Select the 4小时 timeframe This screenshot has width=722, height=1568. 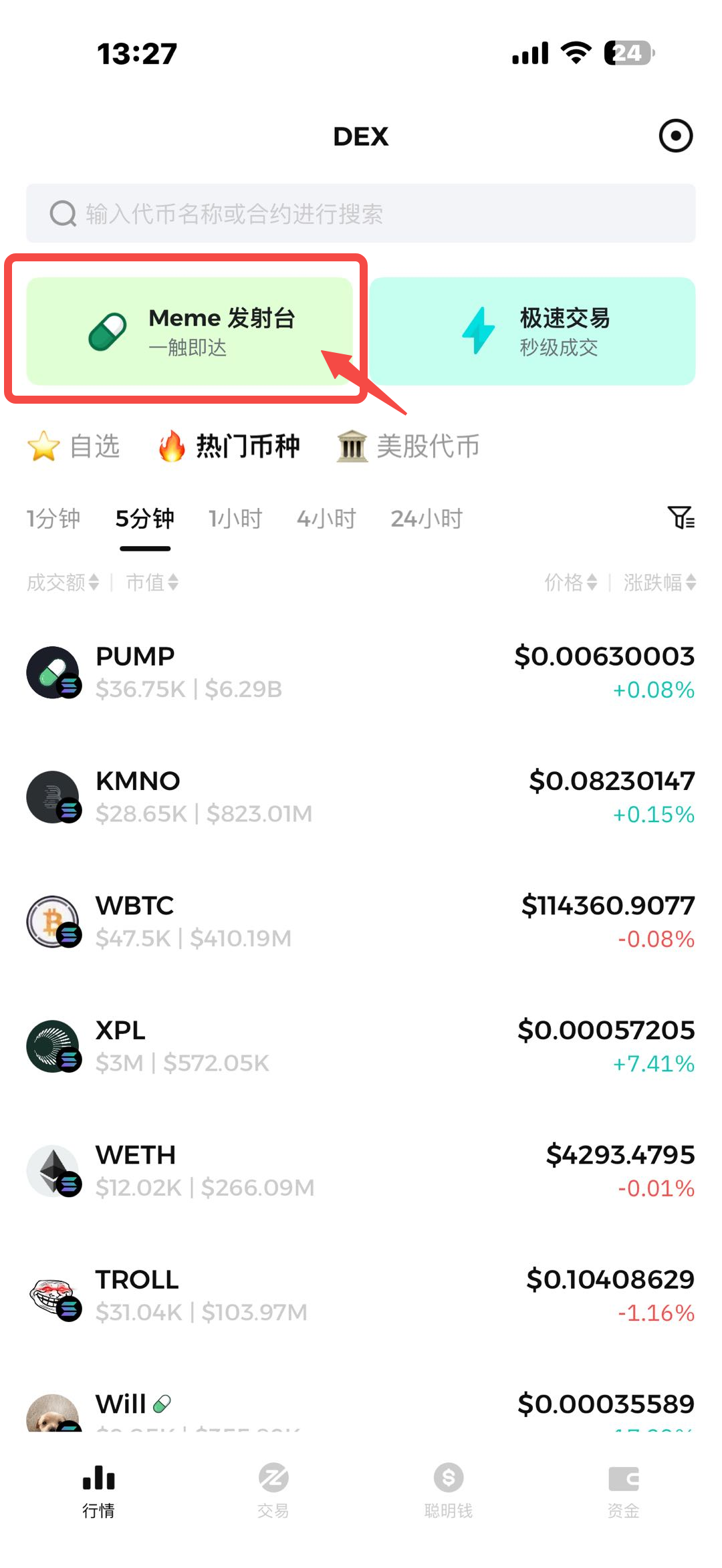pyautogui.click(x=326, y=519)
